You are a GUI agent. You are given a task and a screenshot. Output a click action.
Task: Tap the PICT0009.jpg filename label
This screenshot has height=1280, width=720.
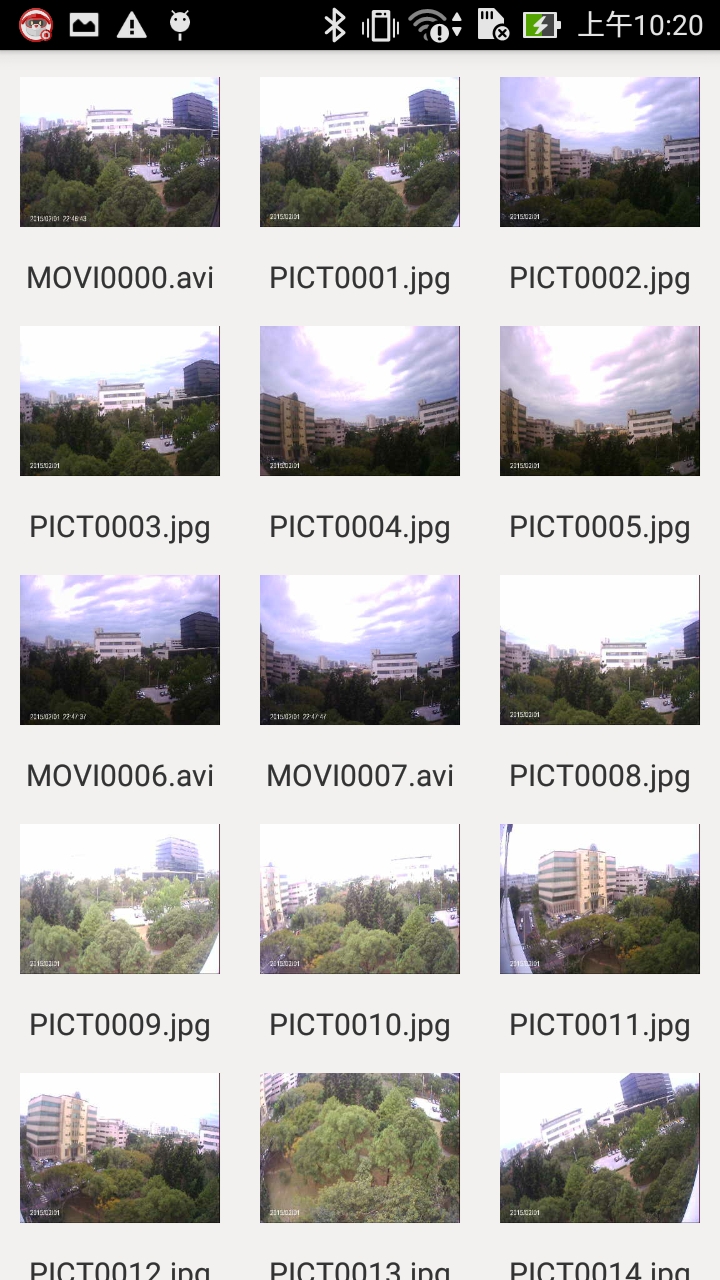pos(120,1025)
